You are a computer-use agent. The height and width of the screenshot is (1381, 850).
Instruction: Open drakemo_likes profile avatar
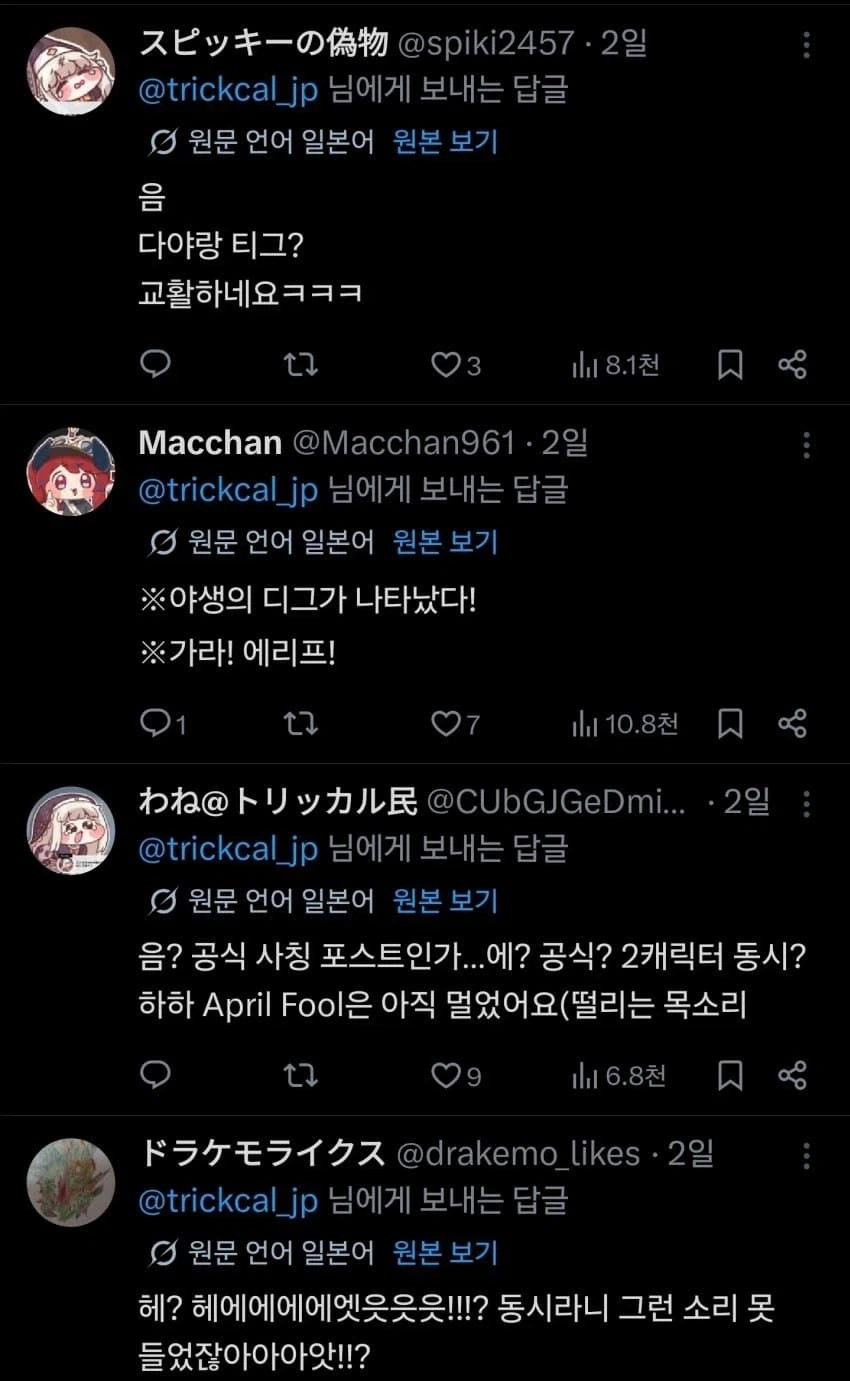pos(70,1182)
